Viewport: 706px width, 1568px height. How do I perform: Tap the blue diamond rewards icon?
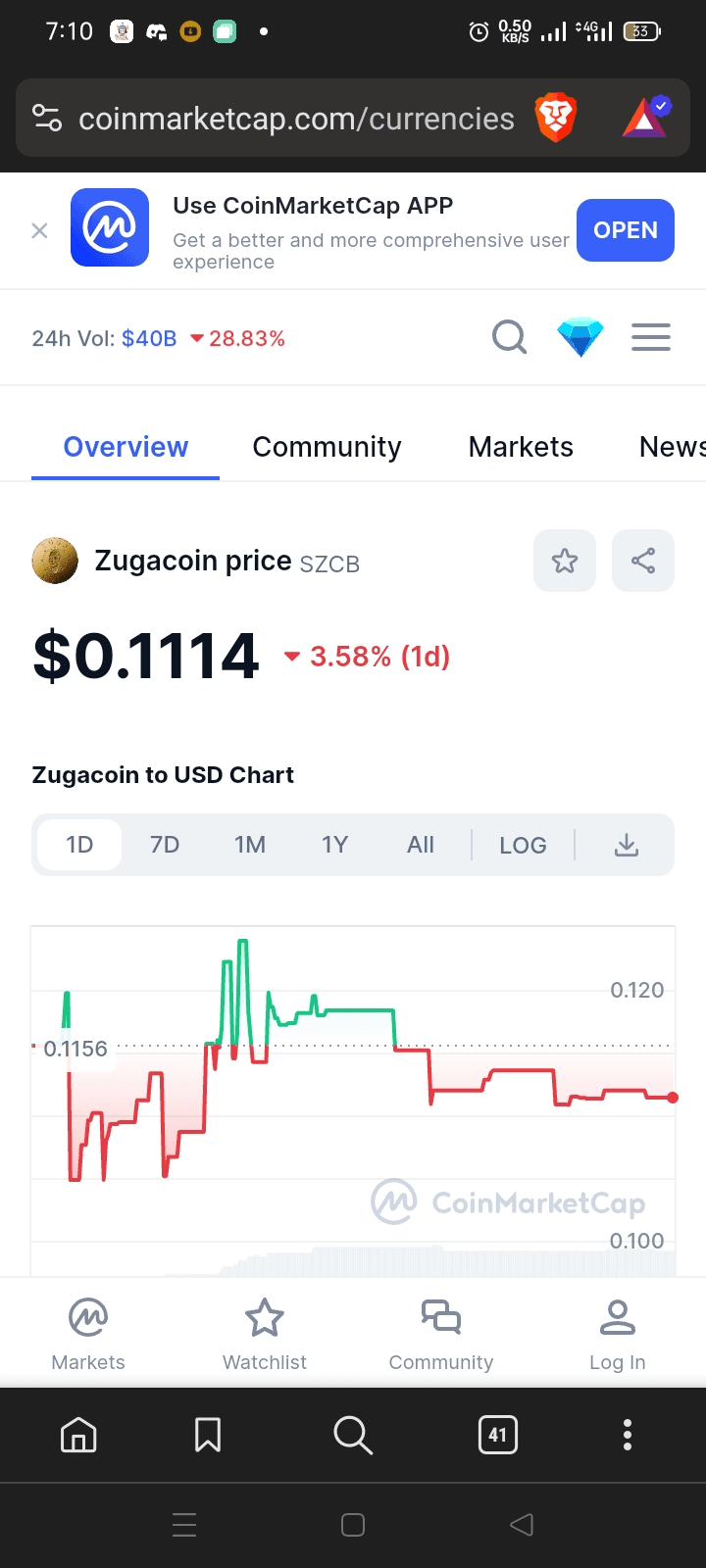(580, 338)
